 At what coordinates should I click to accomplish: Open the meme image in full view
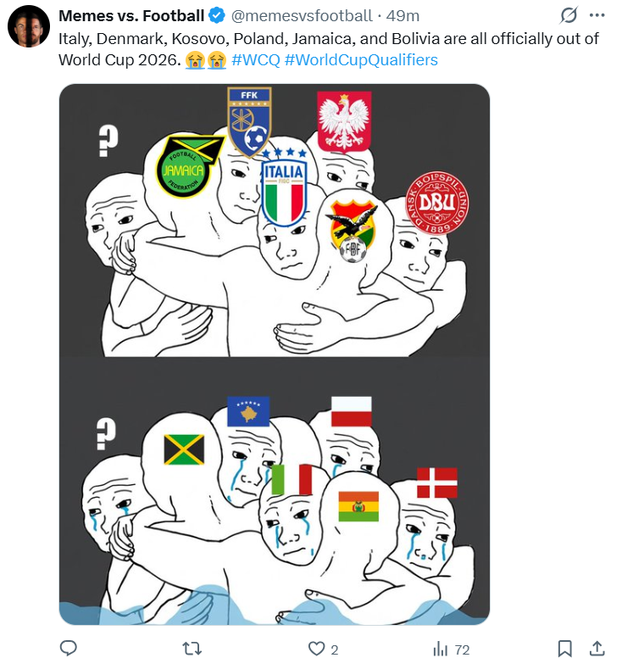(275, 355)
